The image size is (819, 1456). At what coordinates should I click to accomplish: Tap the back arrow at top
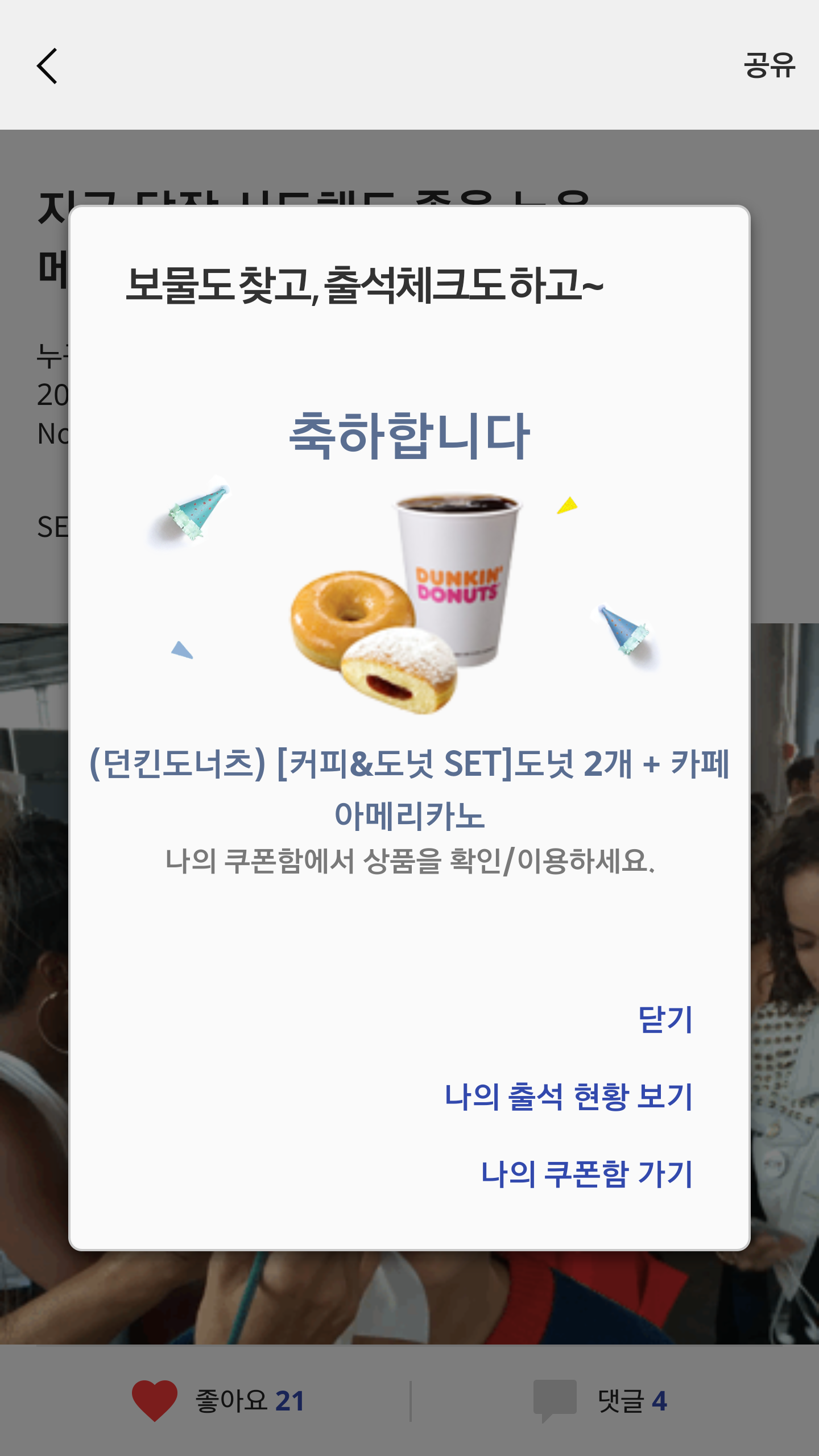47,66
